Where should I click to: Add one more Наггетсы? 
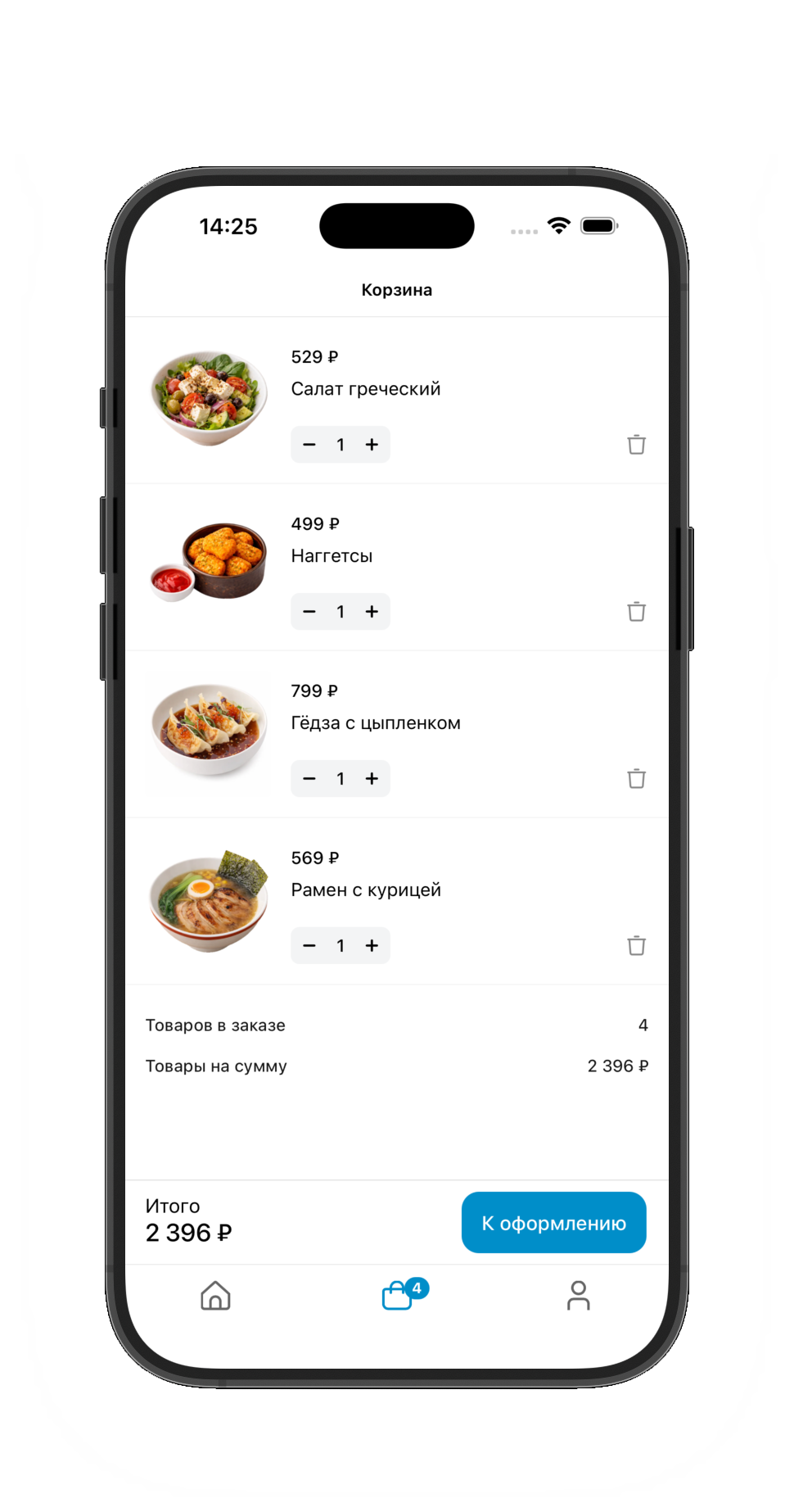[372, 612]
